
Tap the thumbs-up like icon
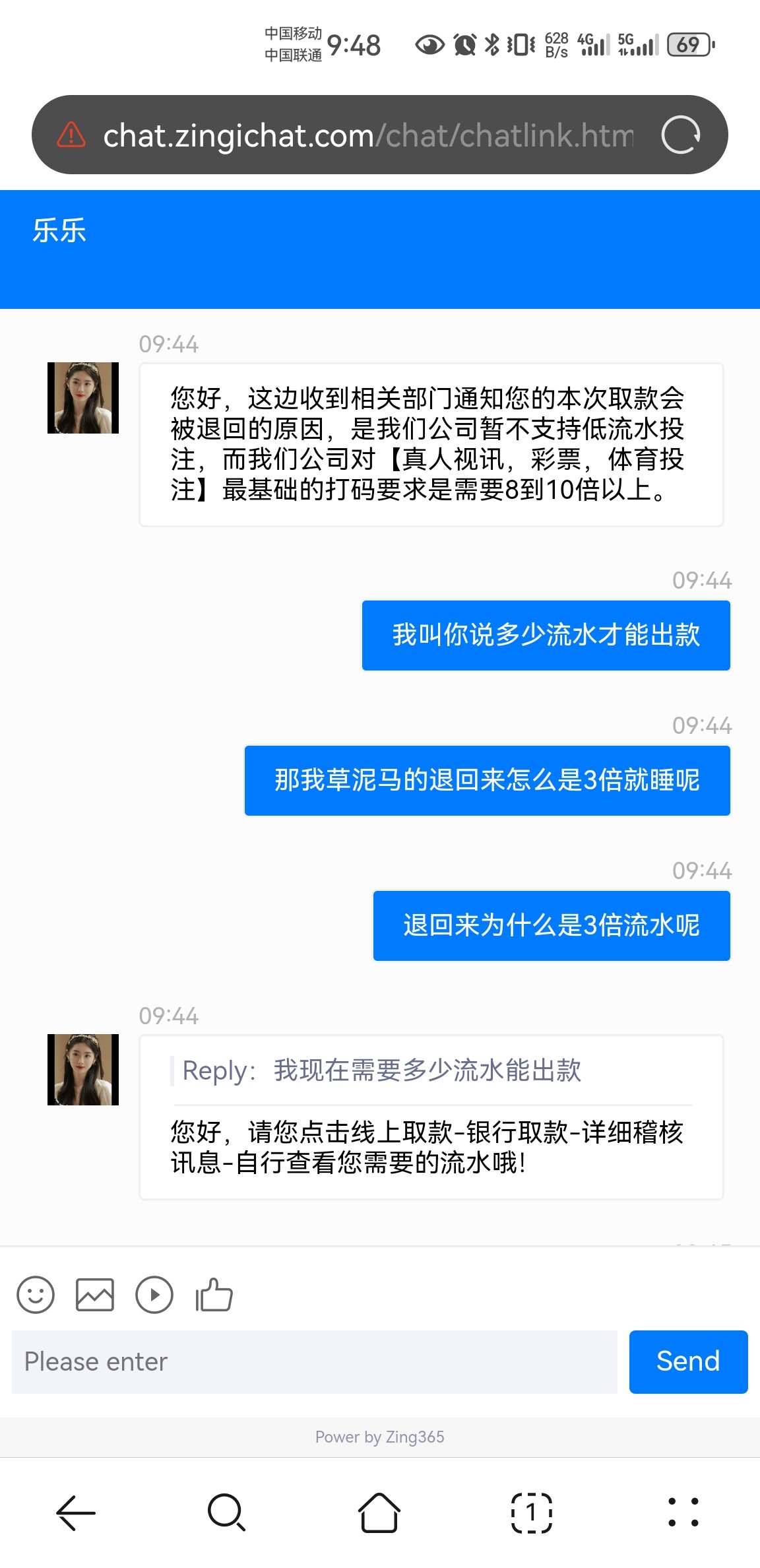[x=214, y=1295]
